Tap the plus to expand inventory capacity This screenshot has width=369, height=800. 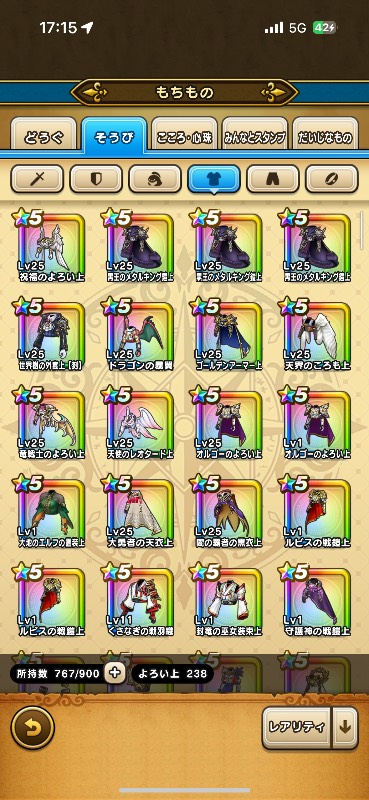pyautogui.click(x=115, y=673)
